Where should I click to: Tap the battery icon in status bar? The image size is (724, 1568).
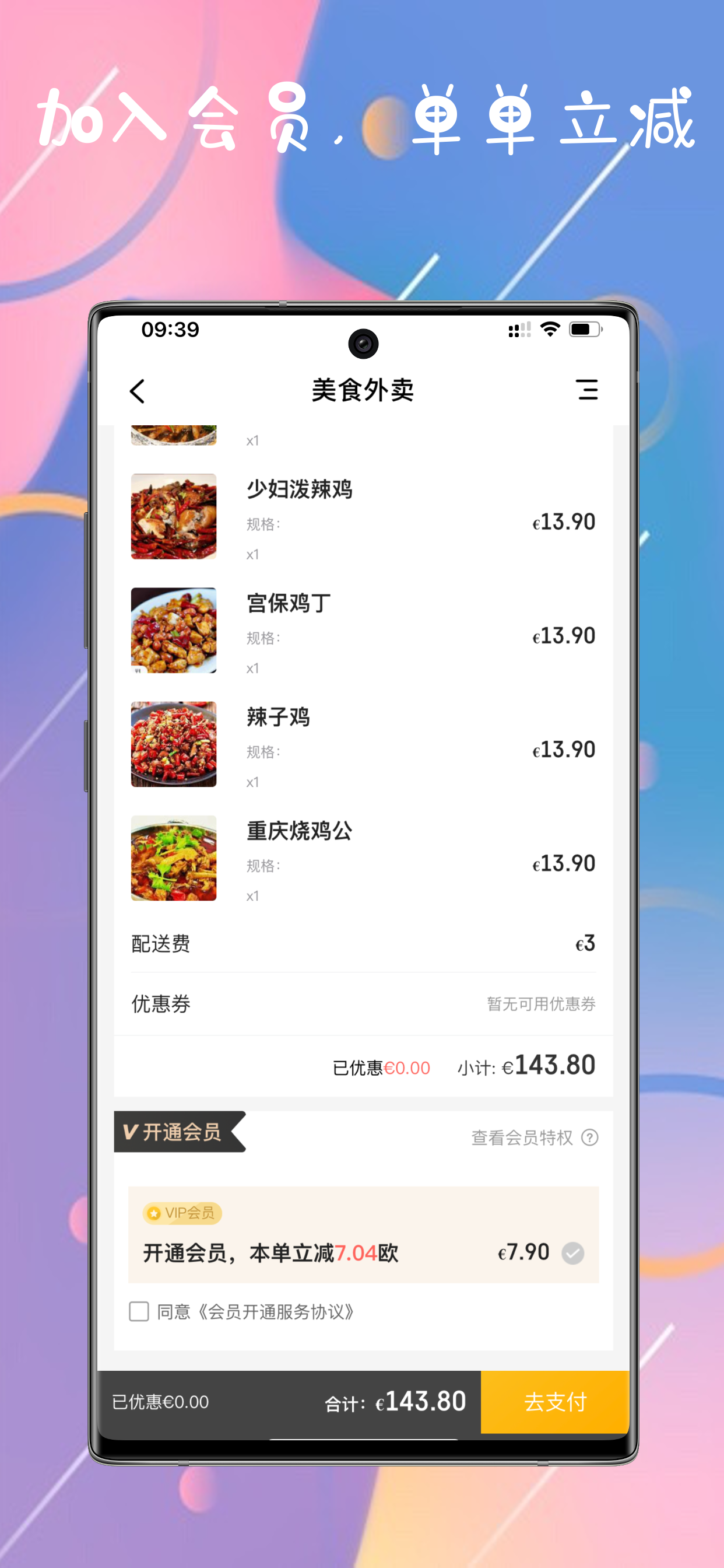click(583, 330)
